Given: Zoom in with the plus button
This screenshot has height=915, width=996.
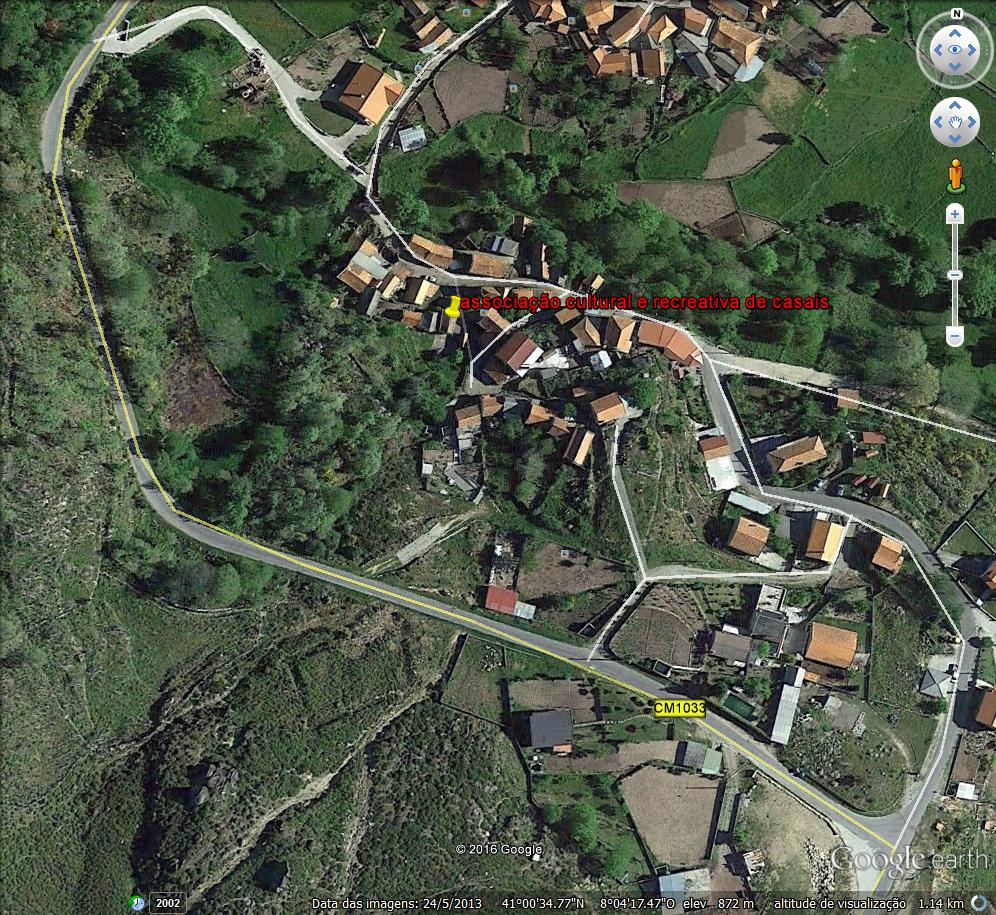Looking at the screenshot, I should [955, 213].
